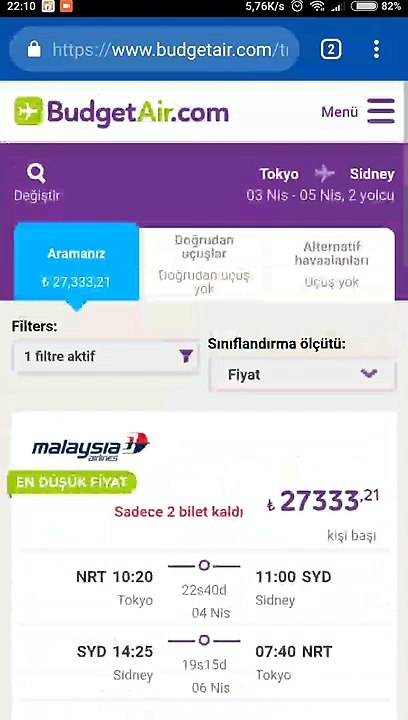Image resolution: width=408 pixels, height=720 pixels.
Task: Switch to Doğrudan uçuşlar tab
Action: 204,264
